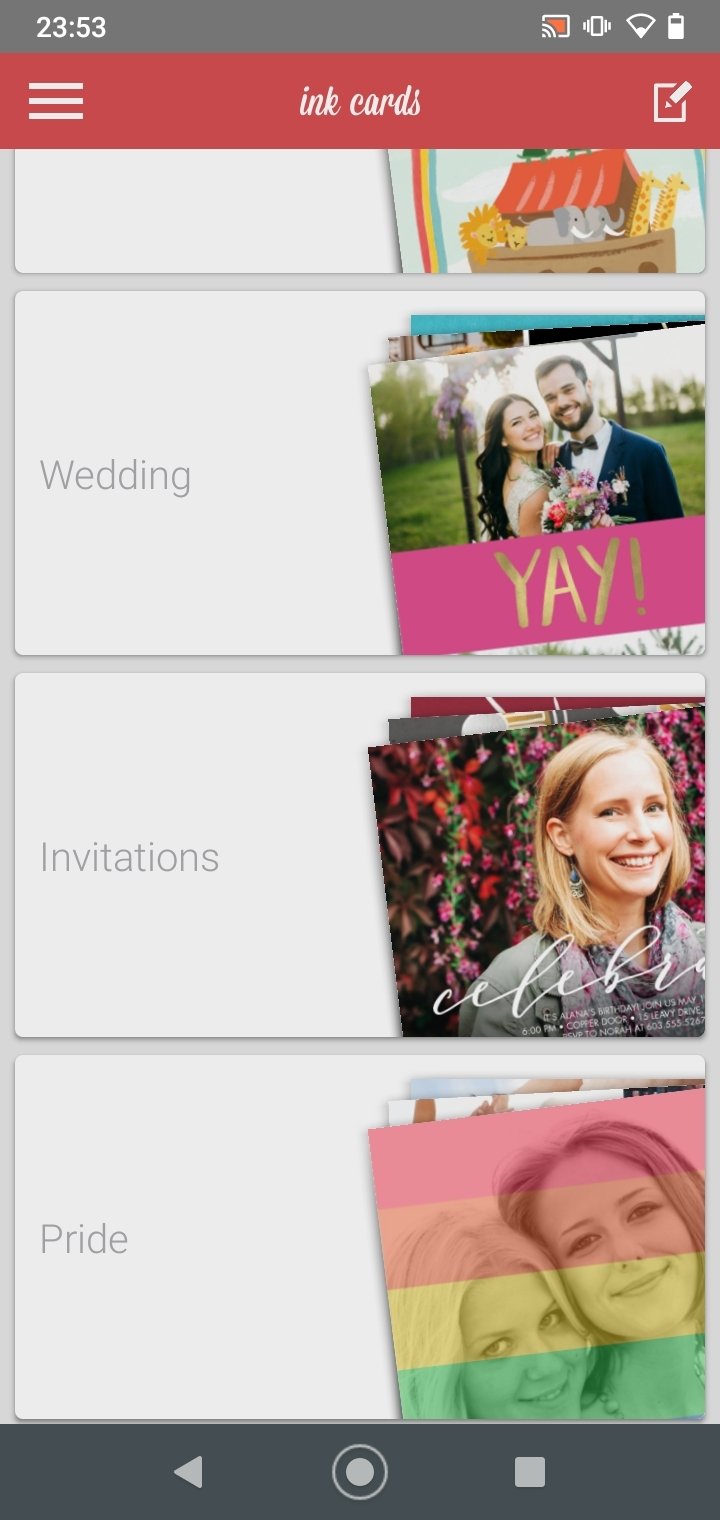
Task: Return to the home screen
Action: pyautogui.click(x=360, y=1472)
